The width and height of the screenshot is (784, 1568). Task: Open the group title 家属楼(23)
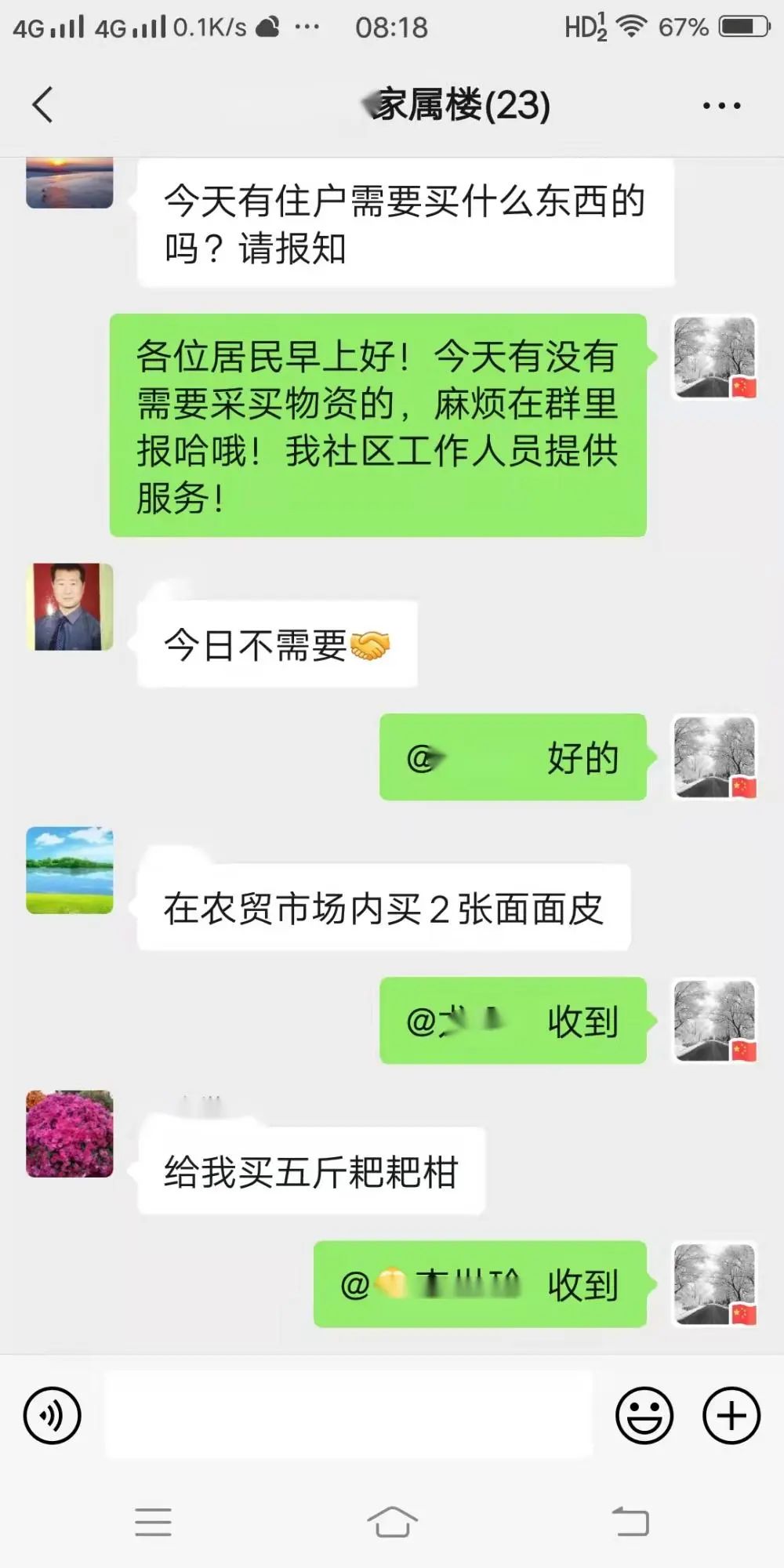454,103
